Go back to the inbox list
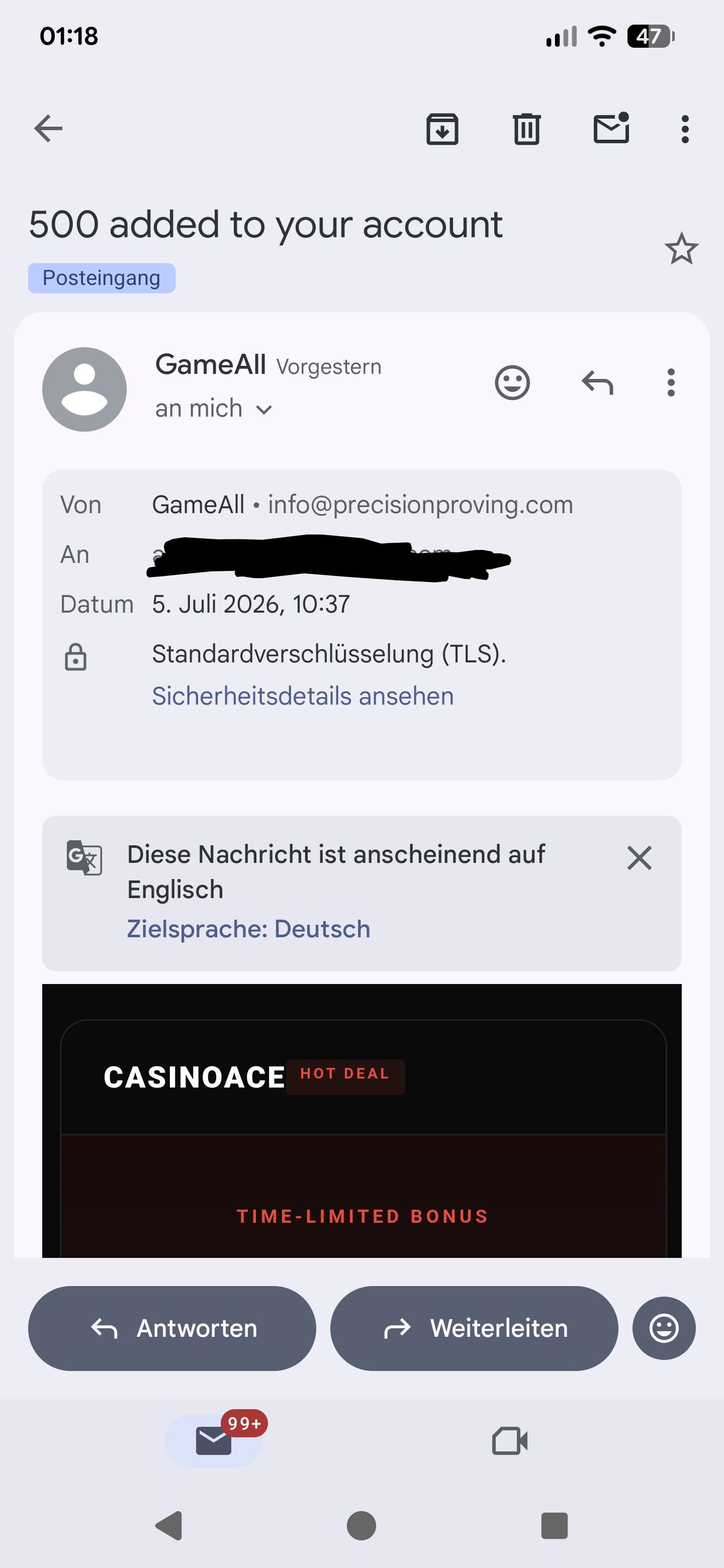This screenshot has height=1568, width=724. (x=48, y=129)
